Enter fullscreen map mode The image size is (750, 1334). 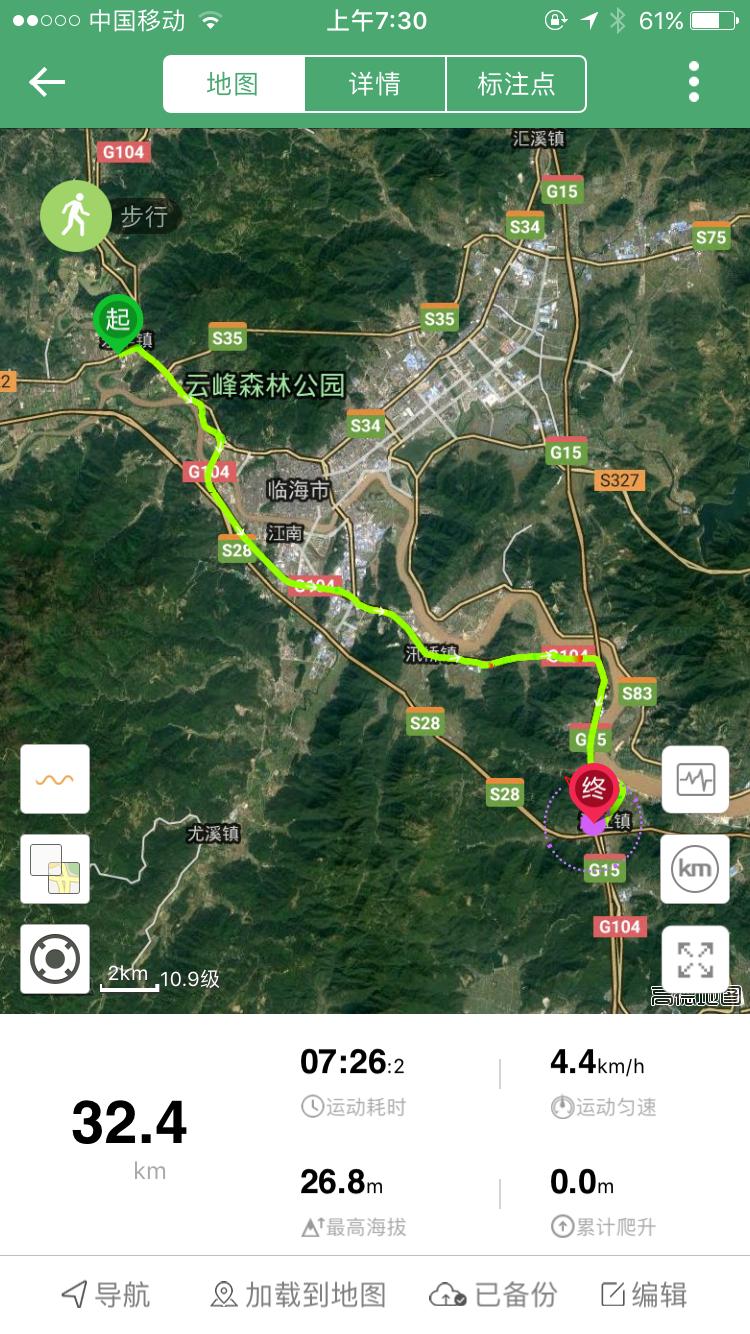(x=694, y=958)
